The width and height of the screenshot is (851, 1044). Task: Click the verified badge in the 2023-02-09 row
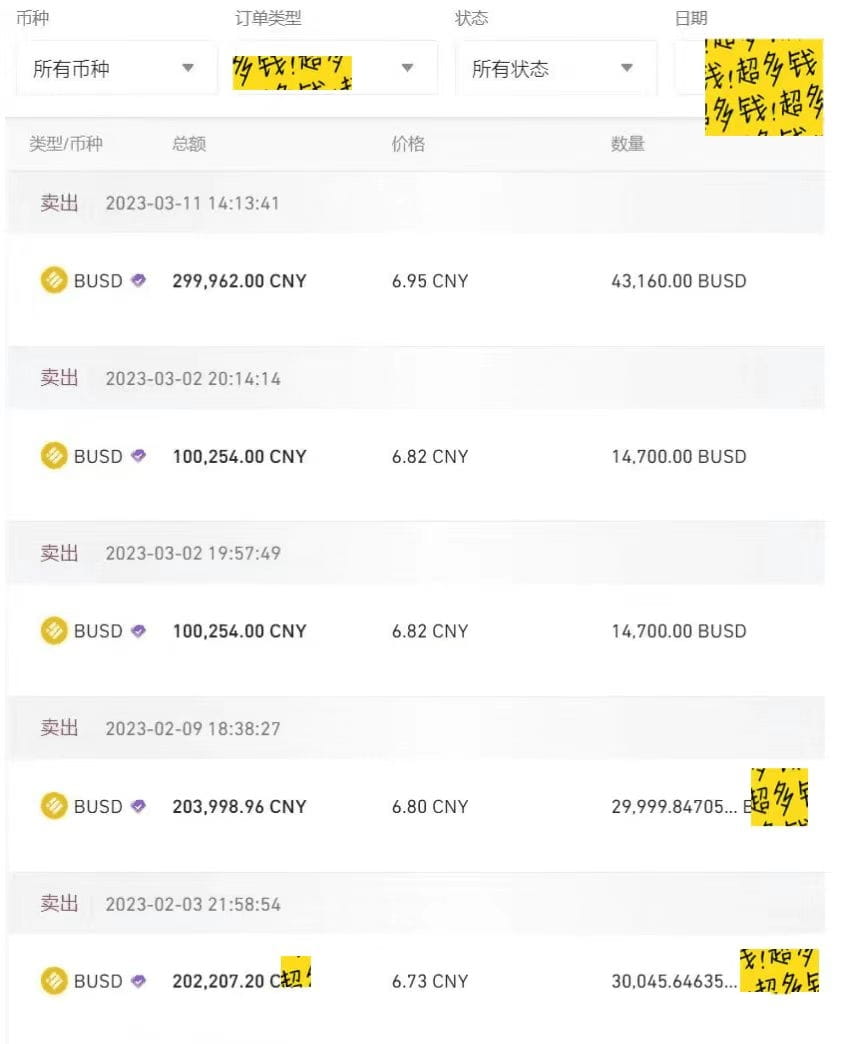[137, 806]
